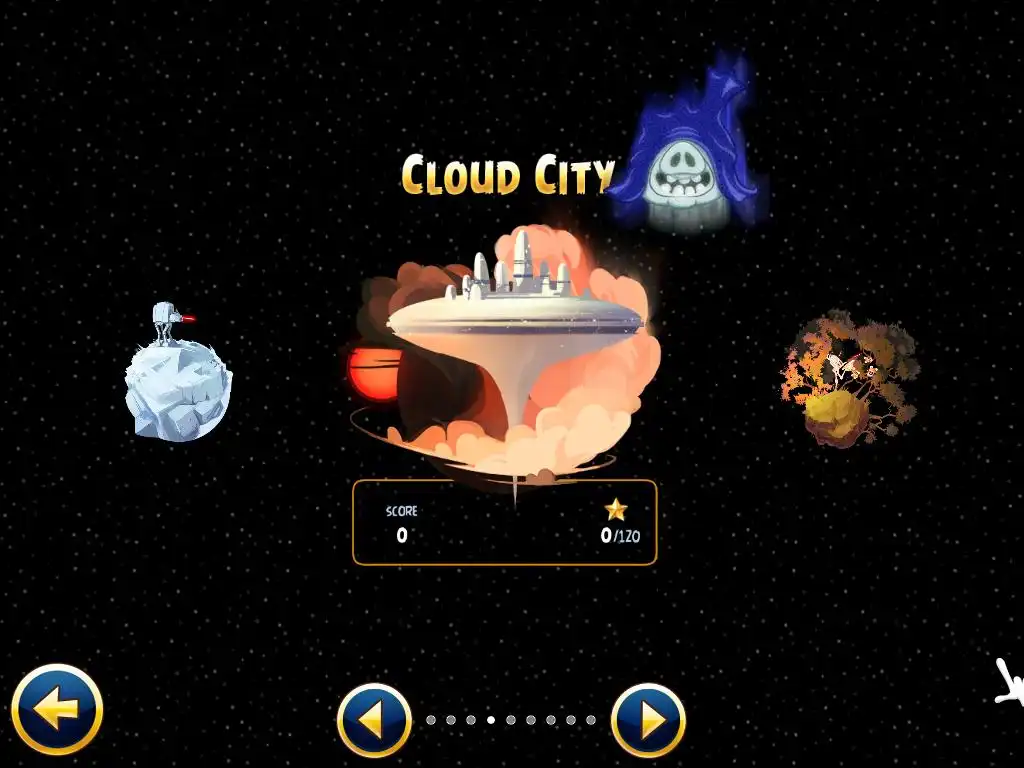Image resolution: width=1024 pixels, height=768 pixels.
Task: Go back with the yellow arrow button
Action: pyautogui.click(x=57, y=710)
